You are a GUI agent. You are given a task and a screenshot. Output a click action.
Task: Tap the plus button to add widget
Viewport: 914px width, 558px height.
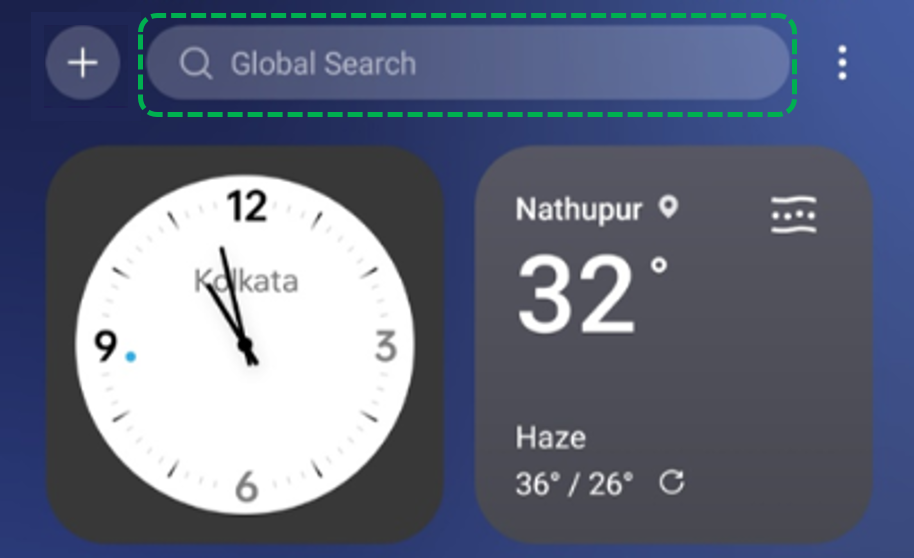coord(82,63)
